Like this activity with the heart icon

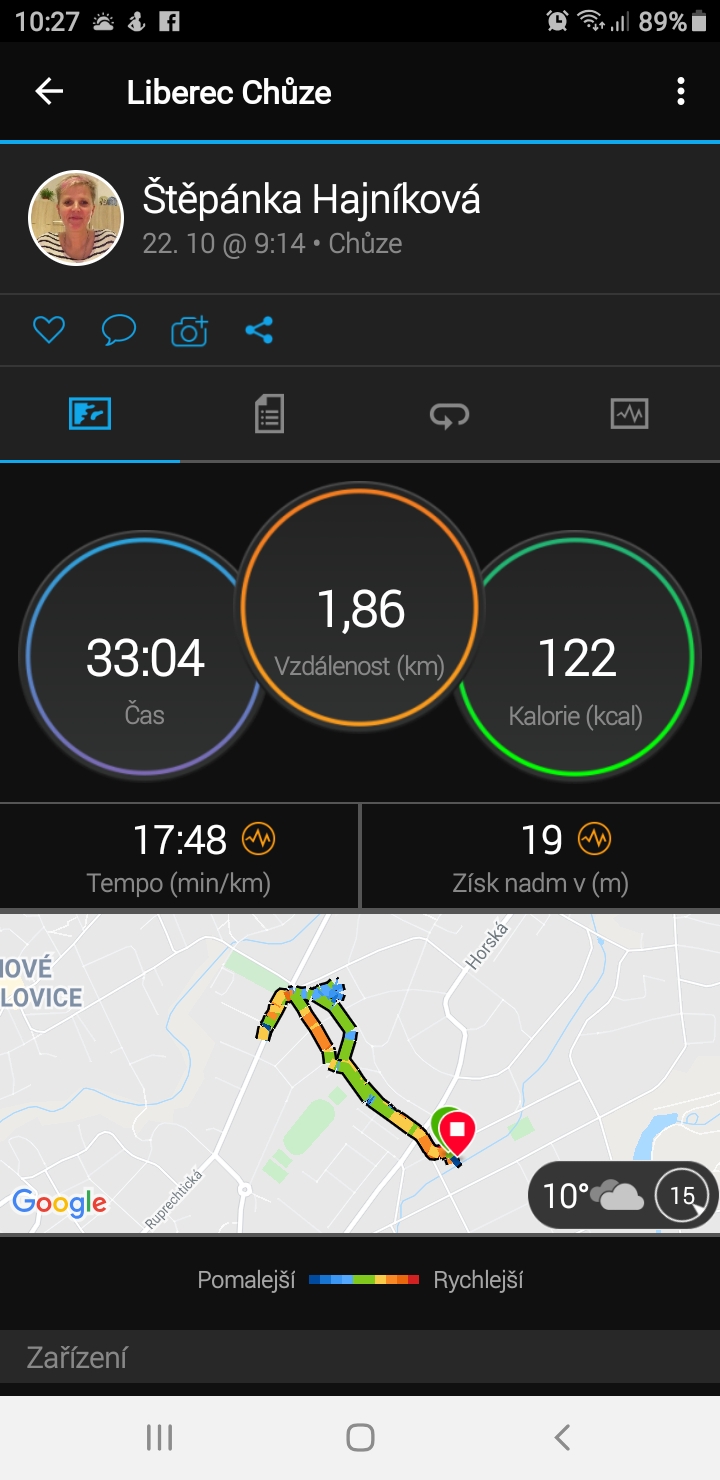click(49, 330)
